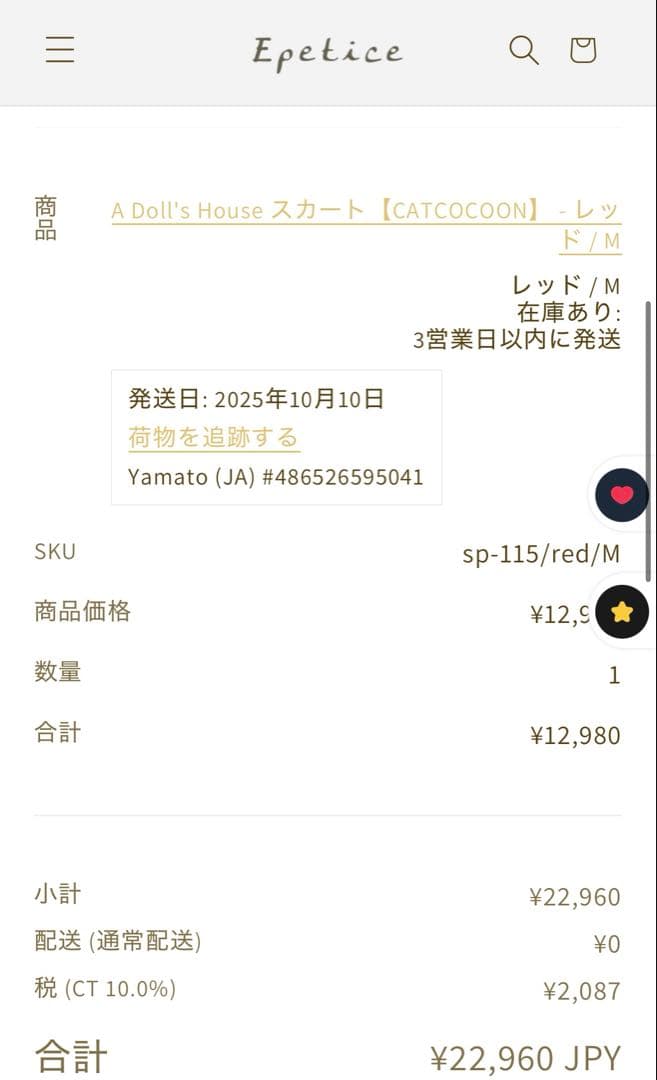Open the red heart wishlist button
Image resolution: width=657 pixels, height=1080 pixels.
pos(622,494)
